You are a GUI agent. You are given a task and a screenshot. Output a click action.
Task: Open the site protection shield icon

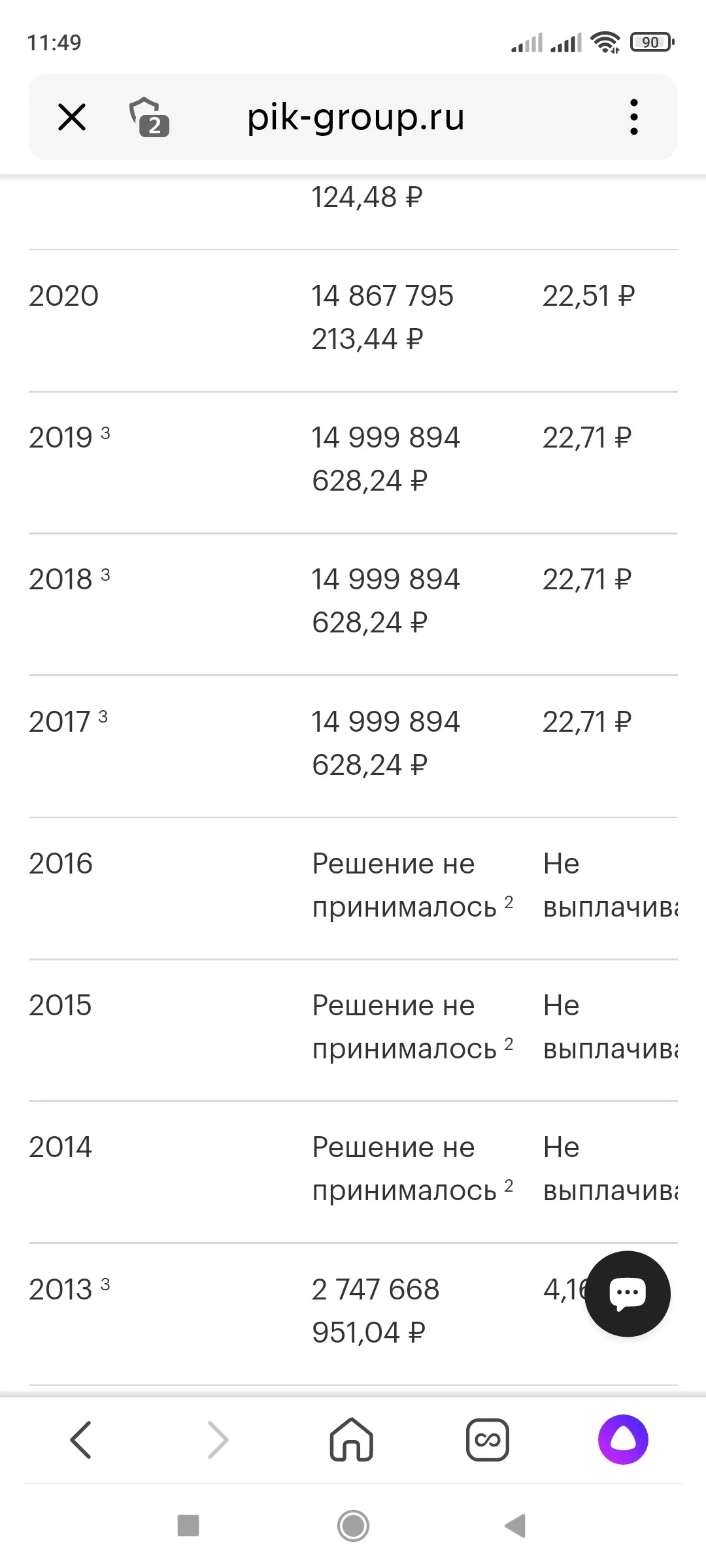click(149, 117)
